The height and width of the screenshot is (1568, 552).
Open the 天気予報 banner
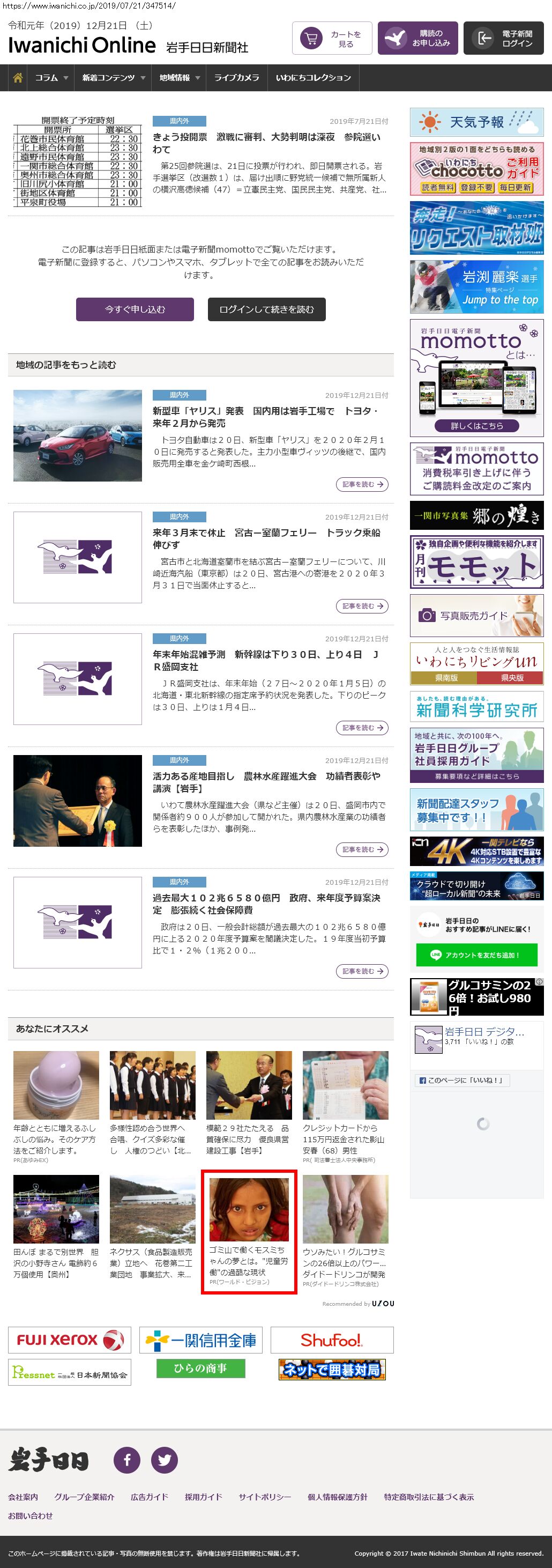coord(476,122)
